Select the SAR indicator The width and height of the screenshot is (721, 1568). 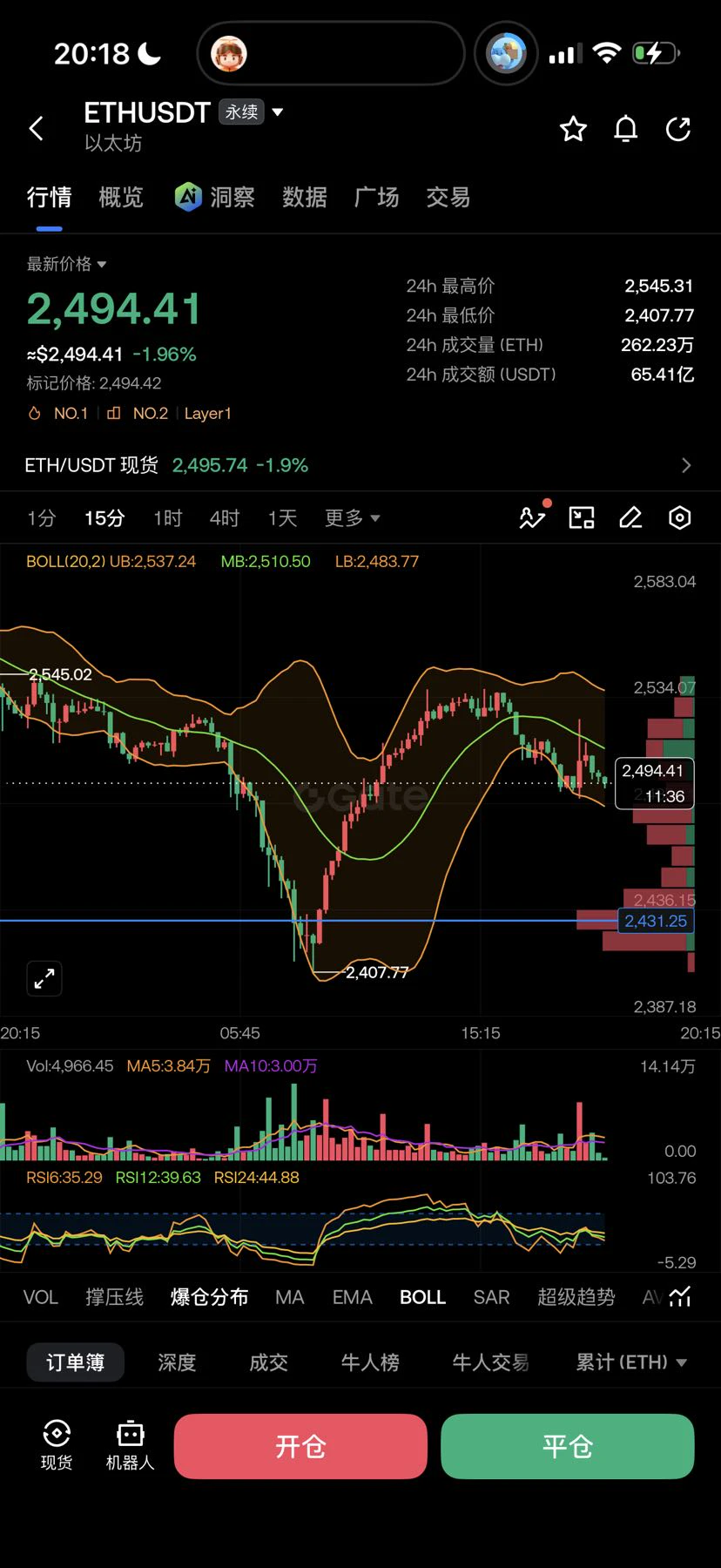(x=491, y=1297)
